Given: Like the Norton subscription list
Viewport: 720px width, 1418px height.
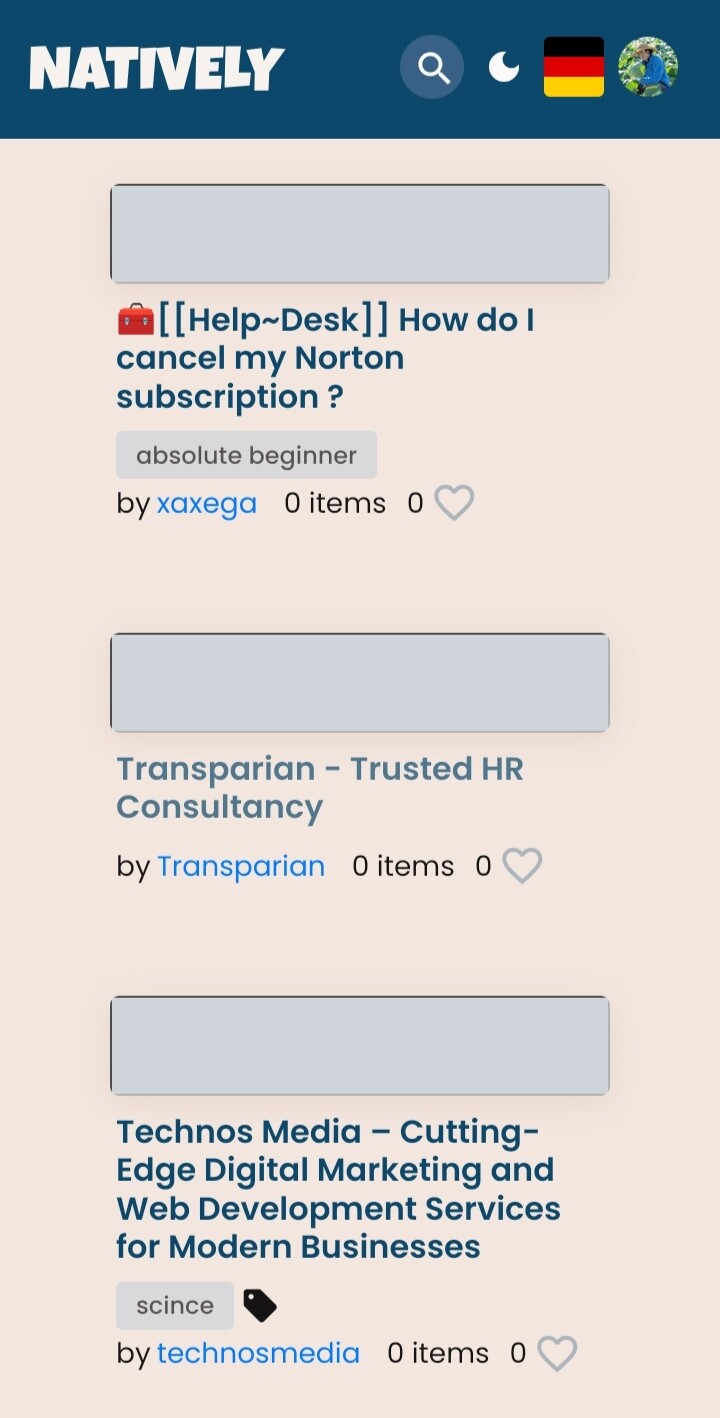Looking at the screenshot, I should [454, 503].
